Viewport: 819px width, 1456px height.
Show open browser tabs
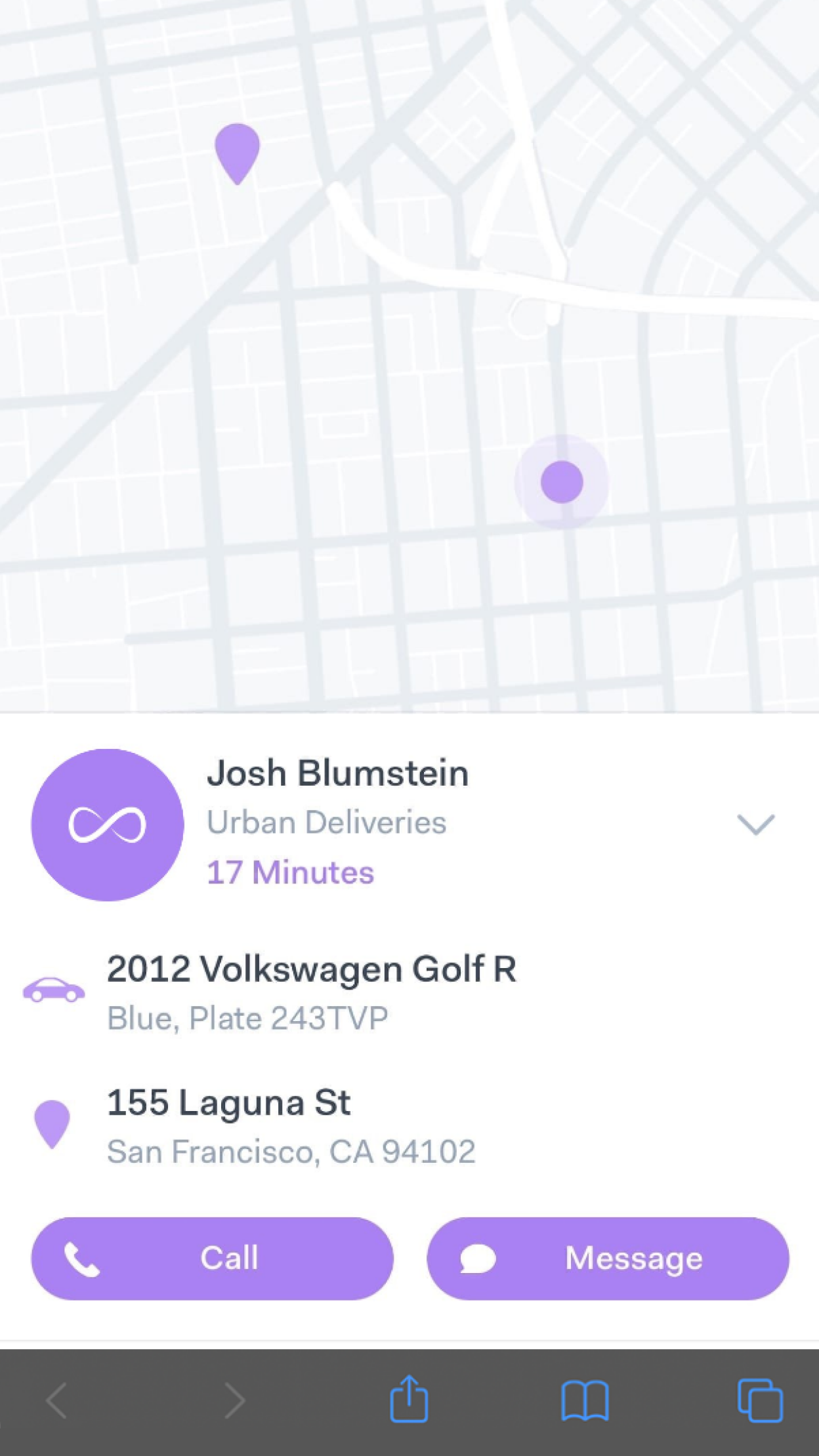(760, 1401)
